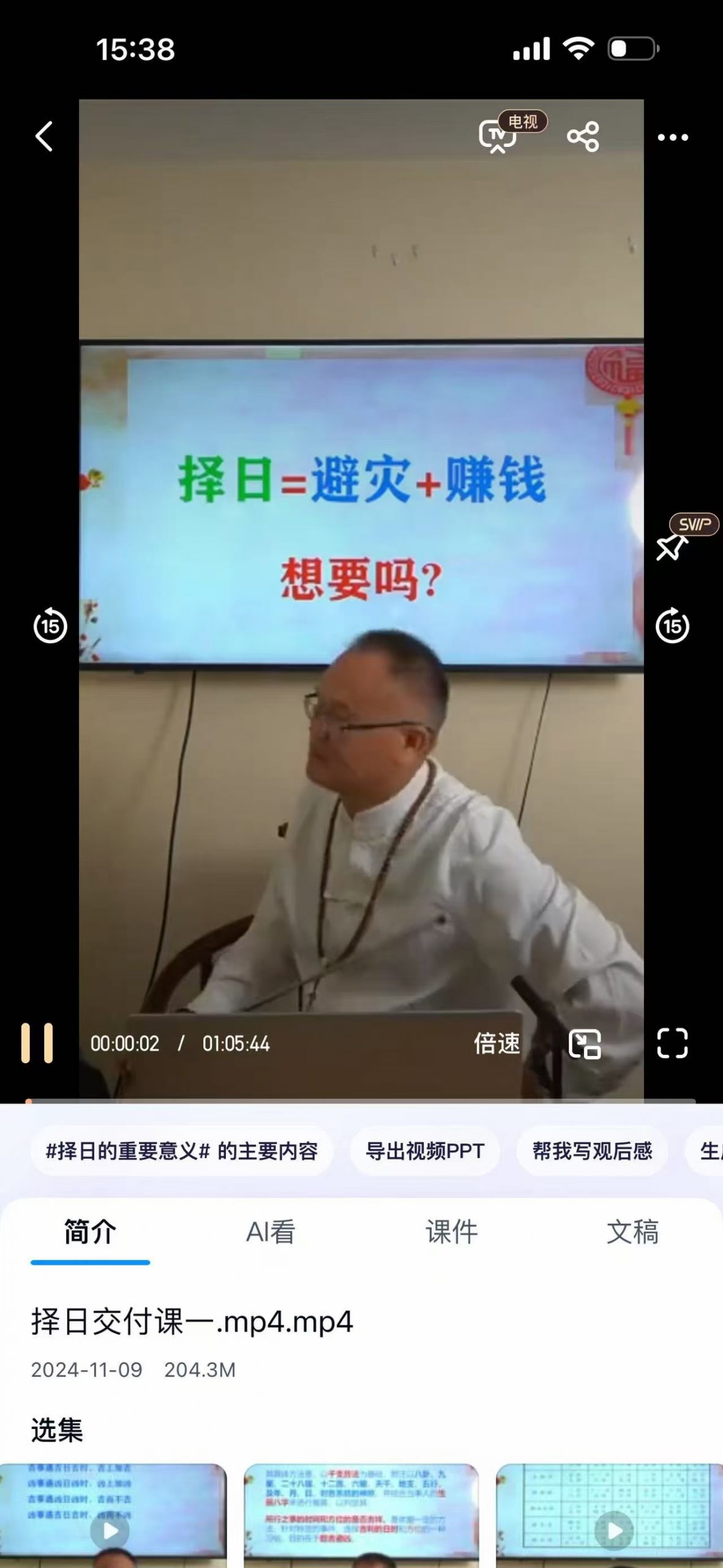The image size is (723, 1568).
Task: Share this video
Action: (x=583, y=136)
